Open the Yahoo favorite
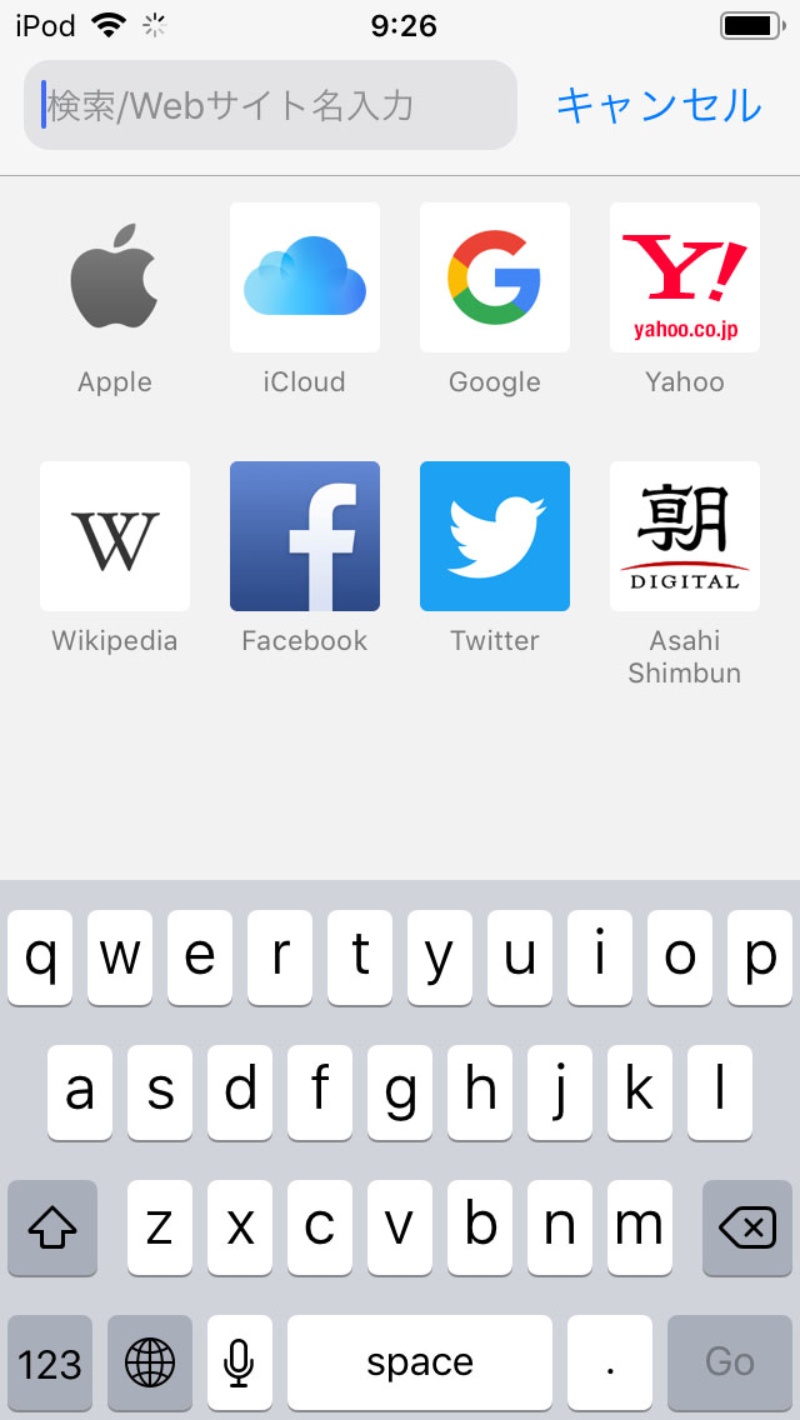 (x=685, y=278)
